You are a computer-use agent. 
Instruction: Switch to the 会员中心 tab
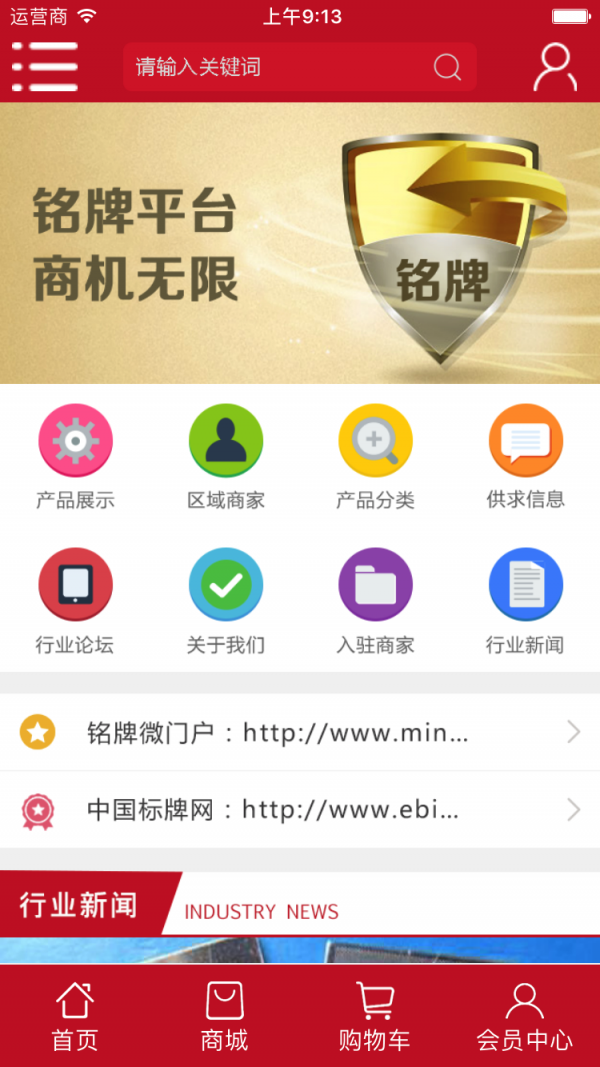click(x=525, y=1016)
